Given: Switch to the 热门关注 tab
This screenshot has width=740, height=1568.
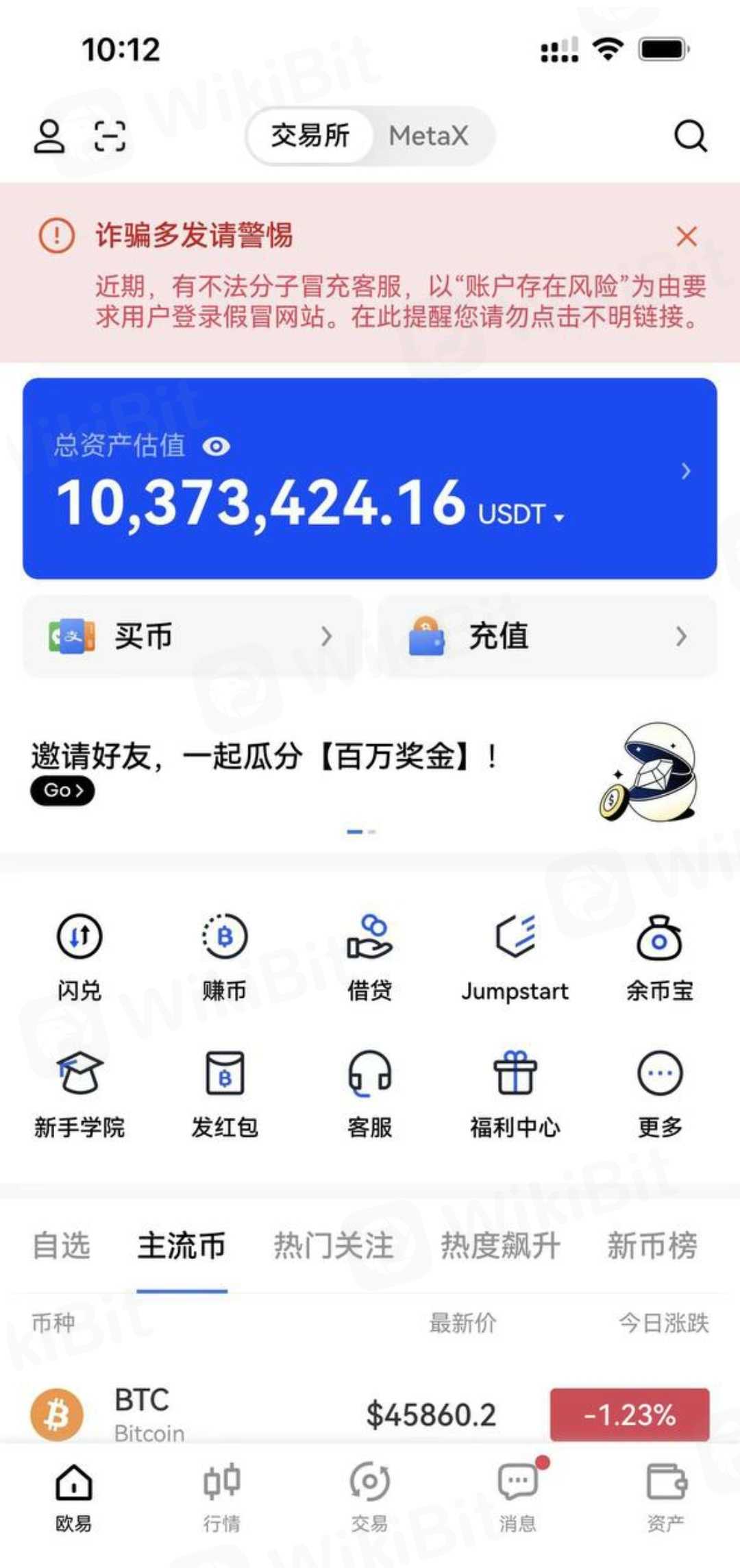Looking at the screenshot, I should pyautogui.click(x=334, y=1246).
